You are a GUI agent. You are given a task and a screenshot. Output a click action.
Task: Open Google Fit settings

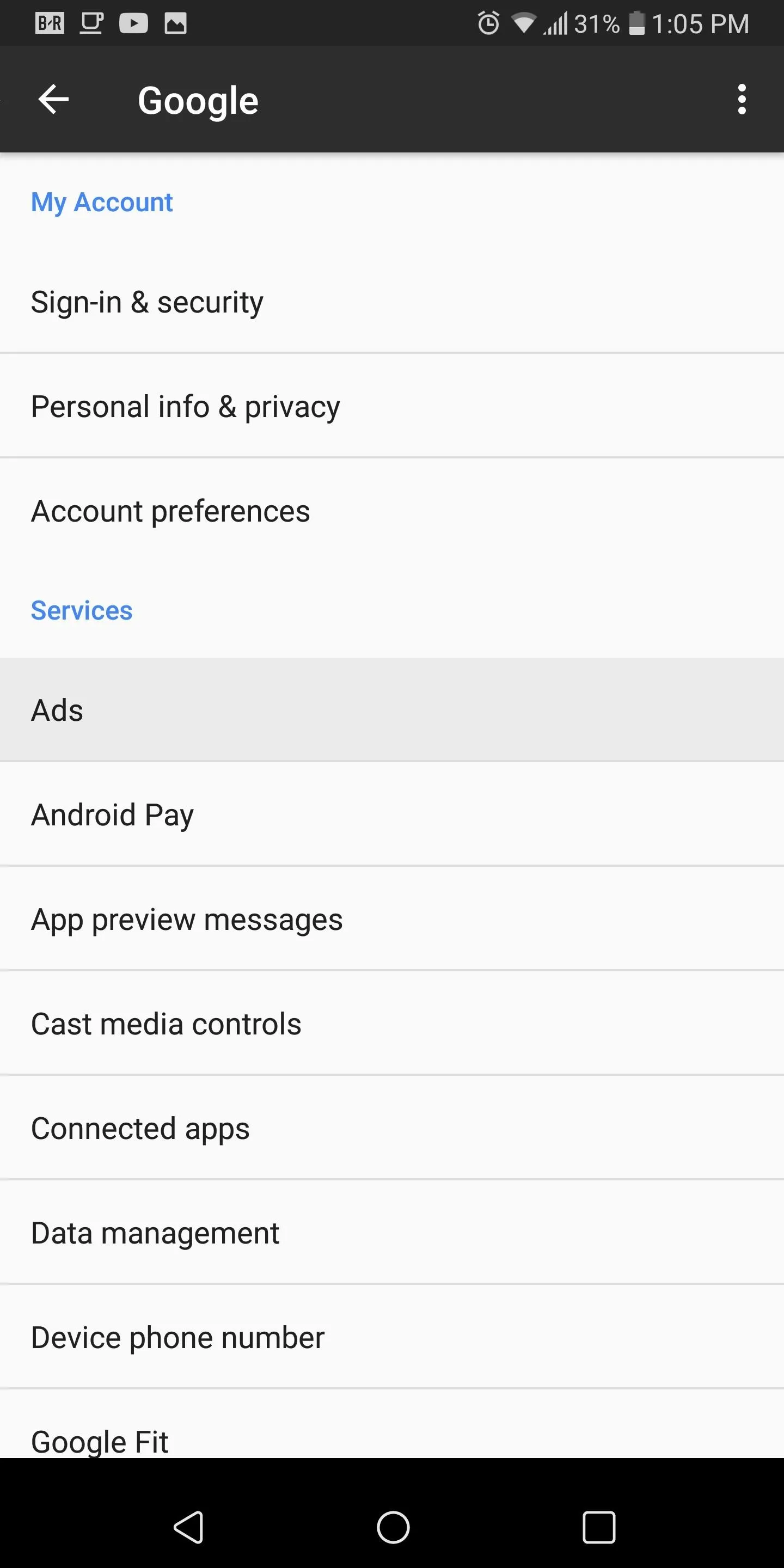coord(391,1437)
